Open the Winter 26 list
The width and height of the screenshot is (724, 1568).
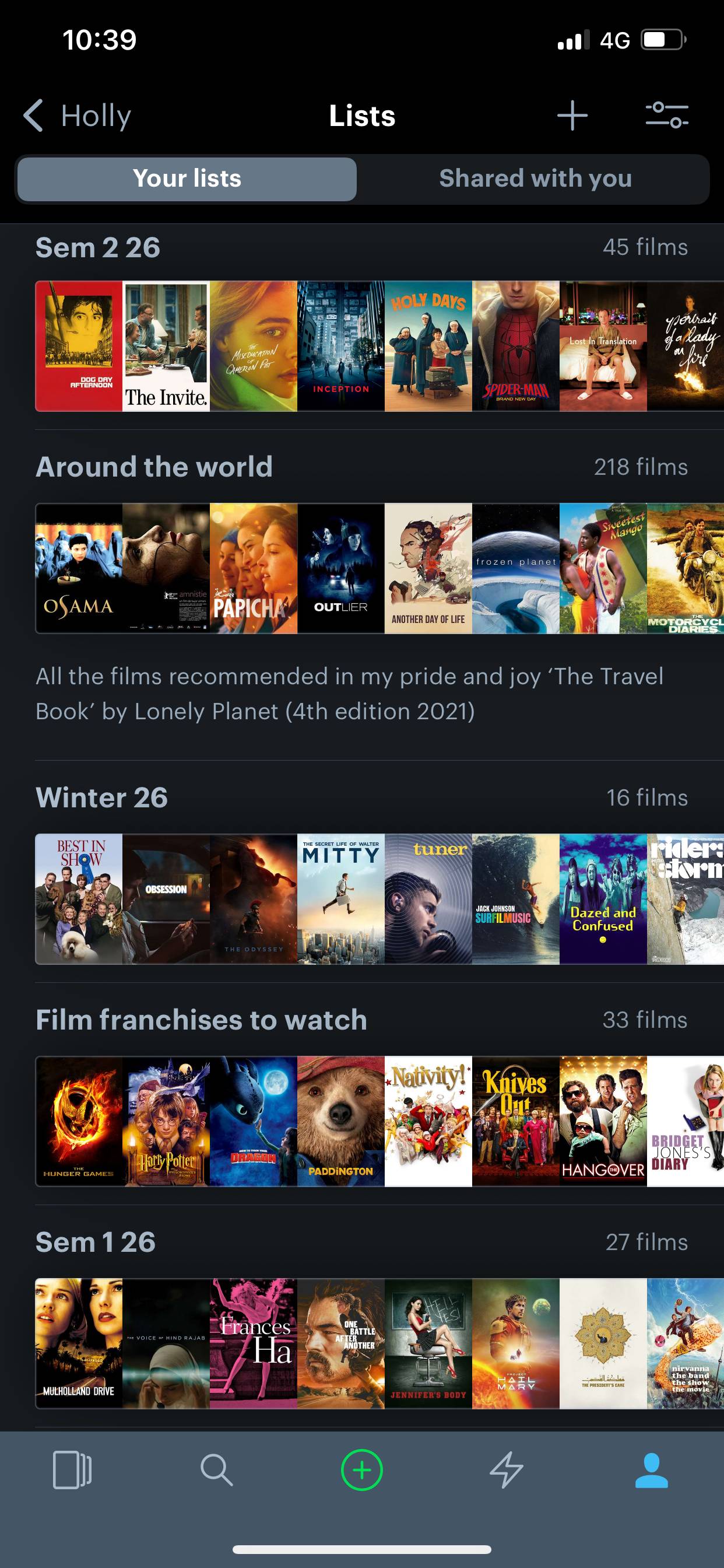pyautogui.click(x=101, y=798)
